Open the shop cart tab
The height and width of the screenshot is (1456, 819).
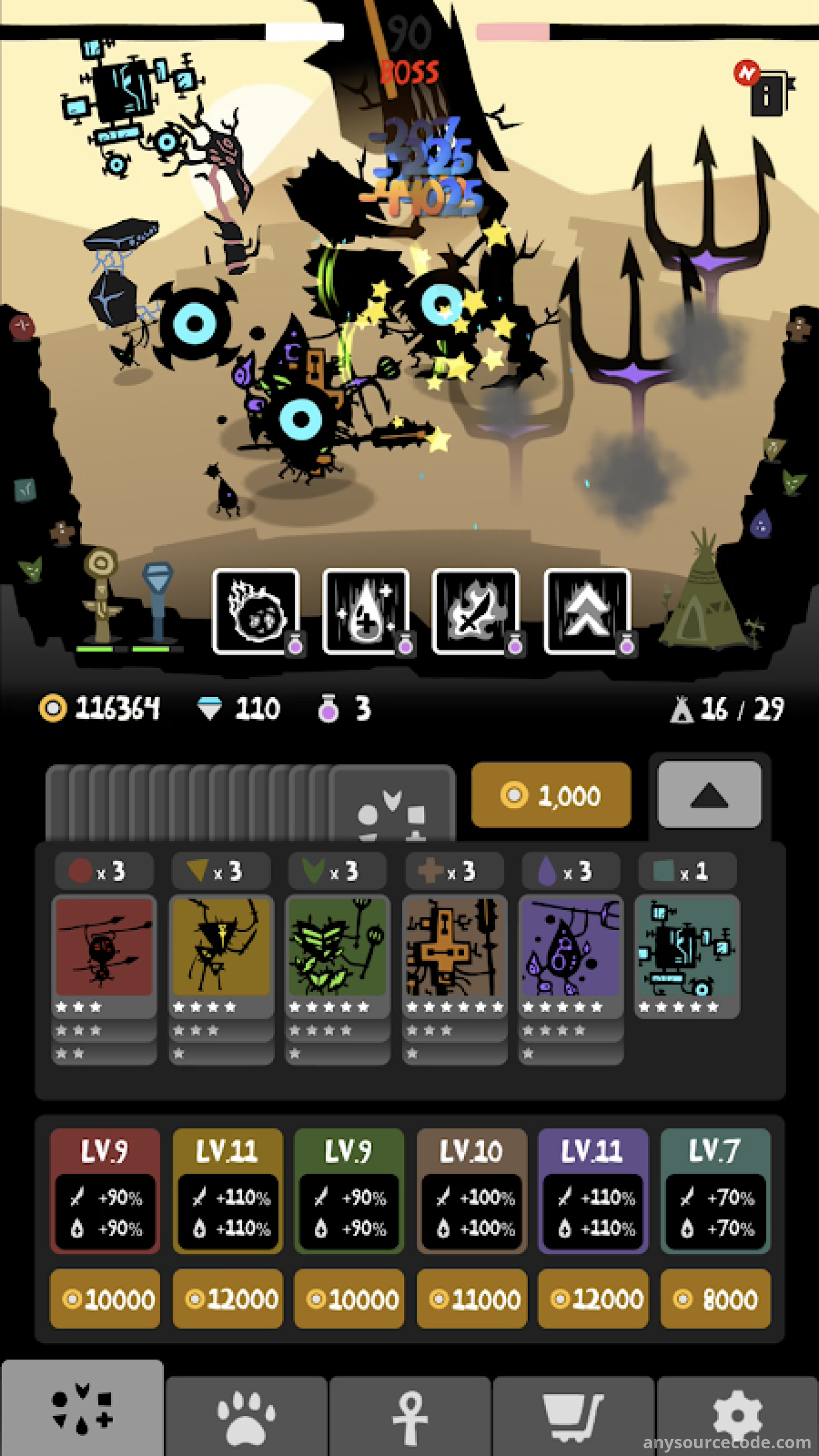click(x=573, y=1417)
